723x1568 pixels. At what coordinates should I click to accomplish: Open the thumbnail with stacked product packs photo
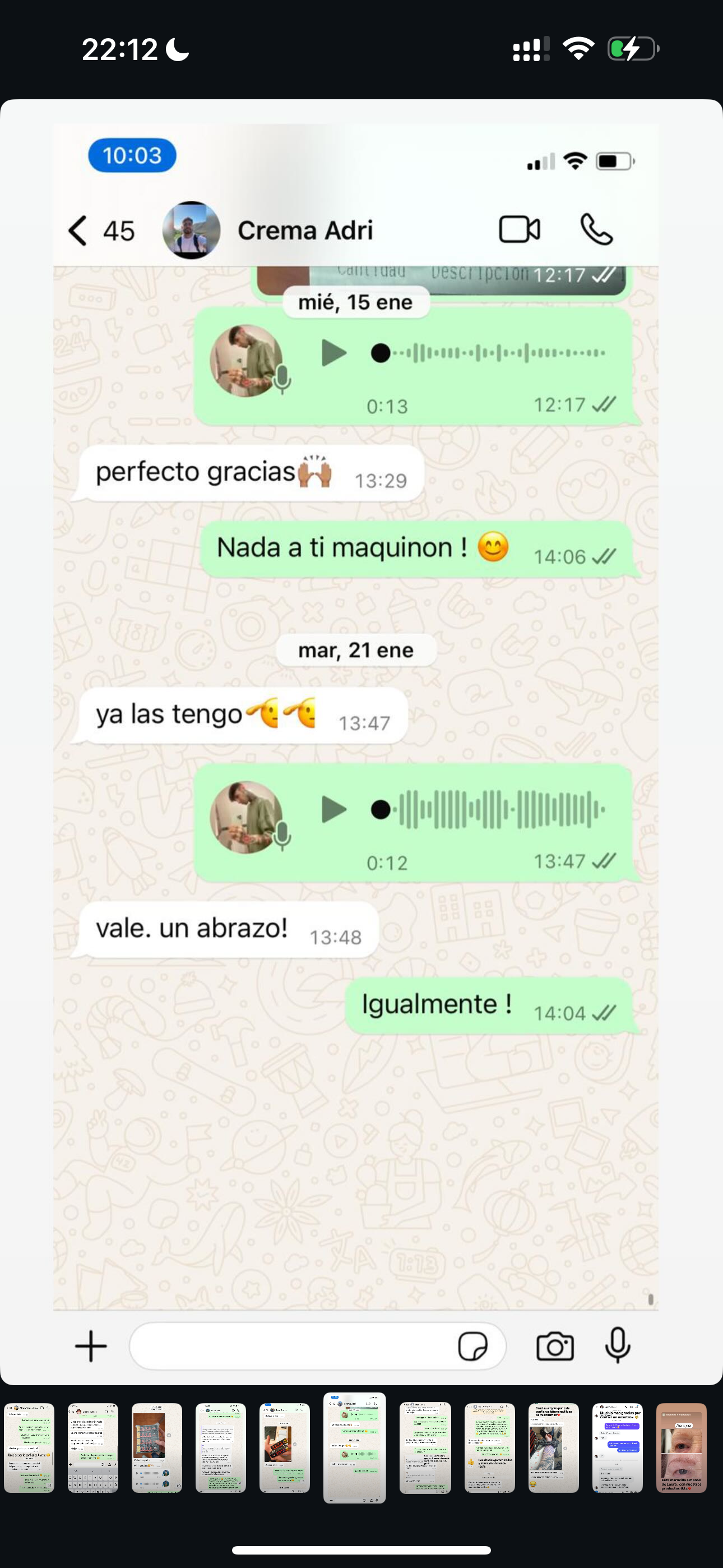click(x=156, y=1447)
